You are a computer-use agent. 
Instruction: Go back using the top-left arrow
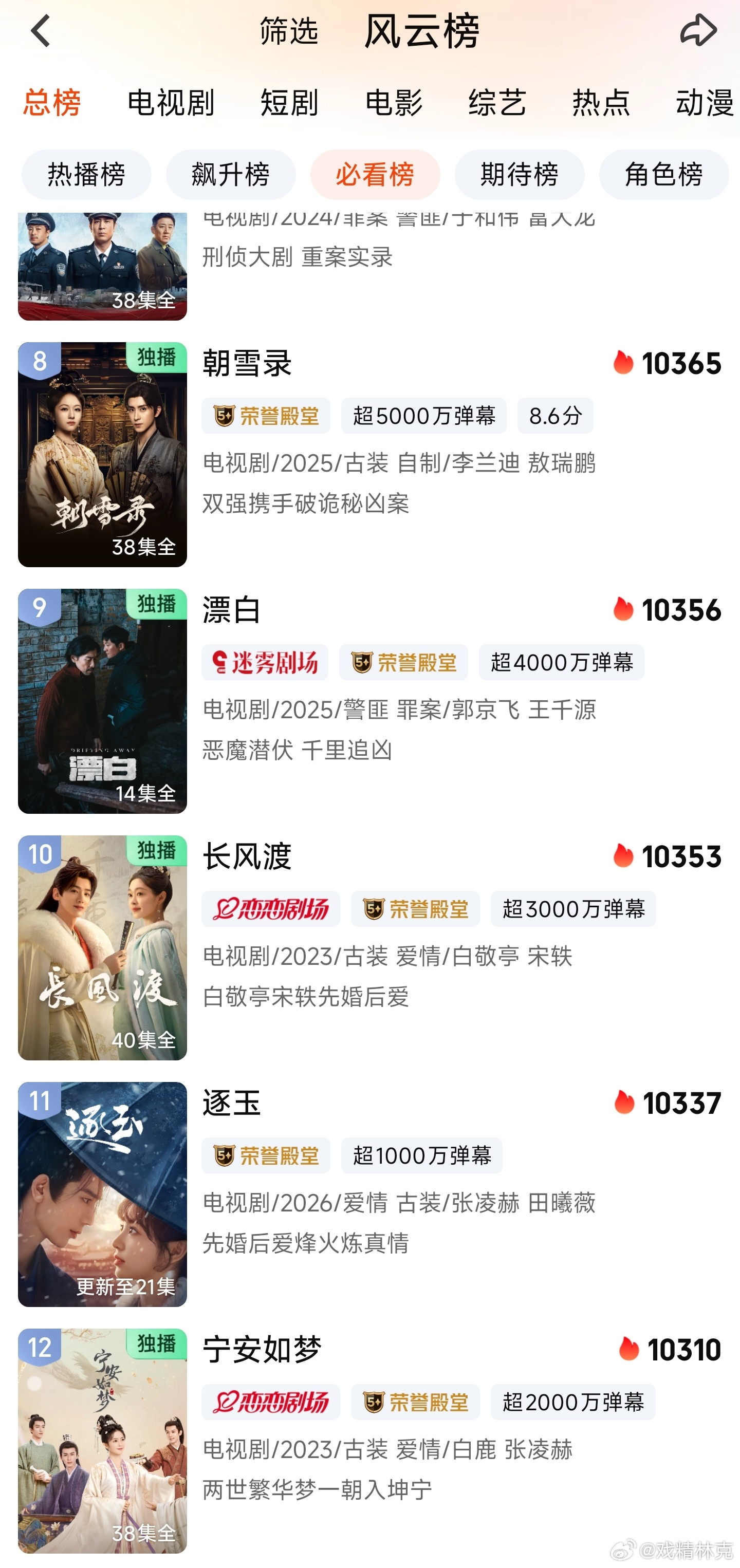(x=40, y=30)
